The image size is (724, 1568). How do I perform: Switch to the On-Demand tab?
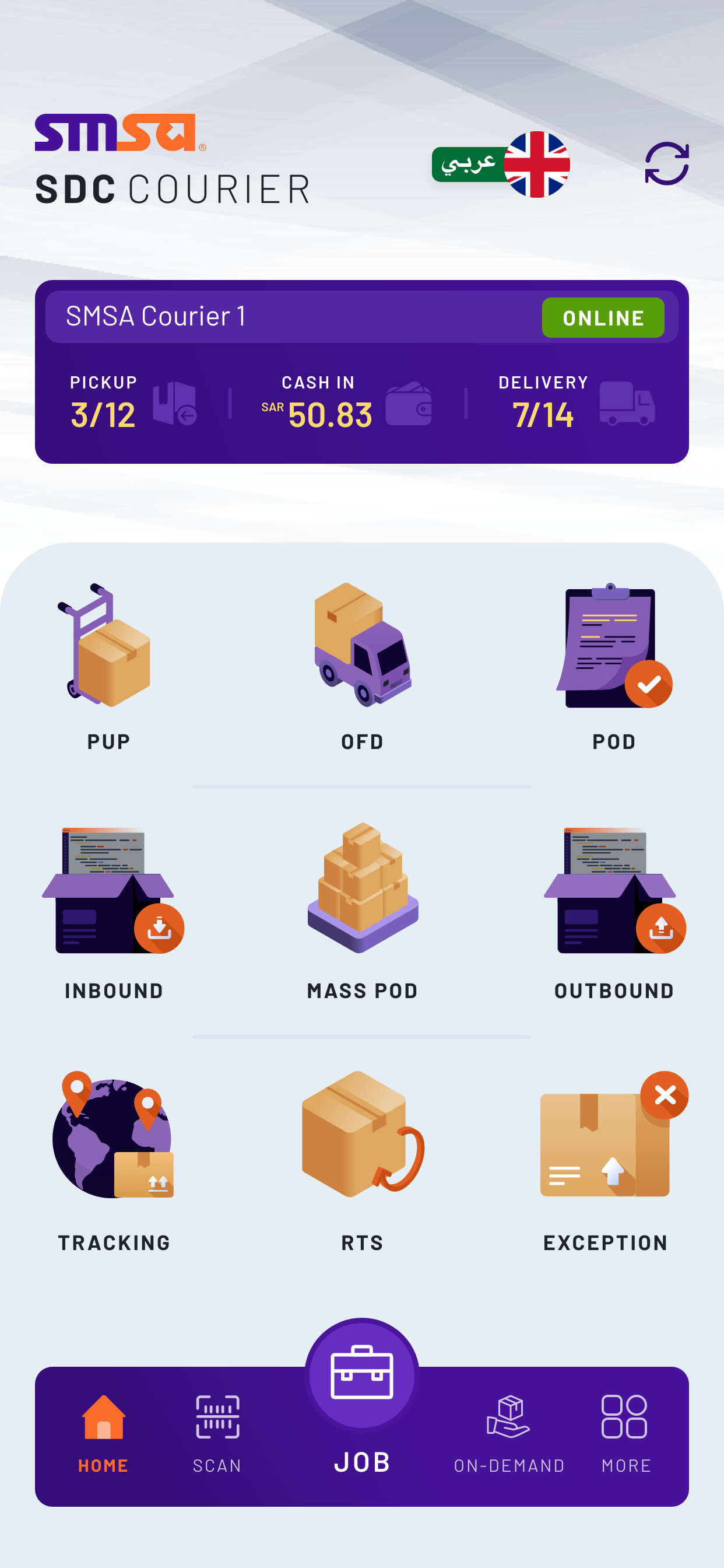(509, 1434)
